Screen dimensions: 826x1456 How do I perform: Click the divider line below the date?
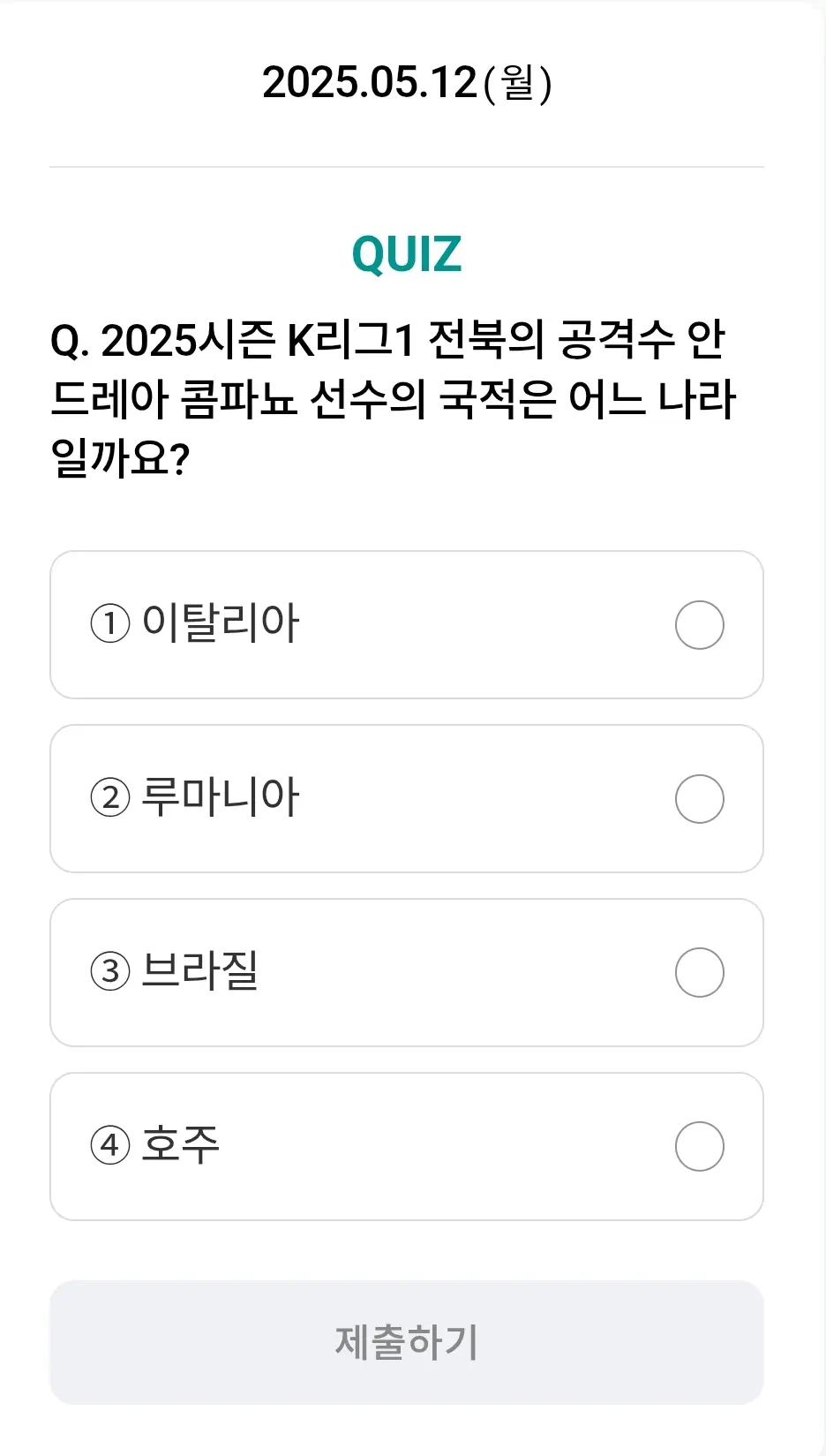click(408, 166)
